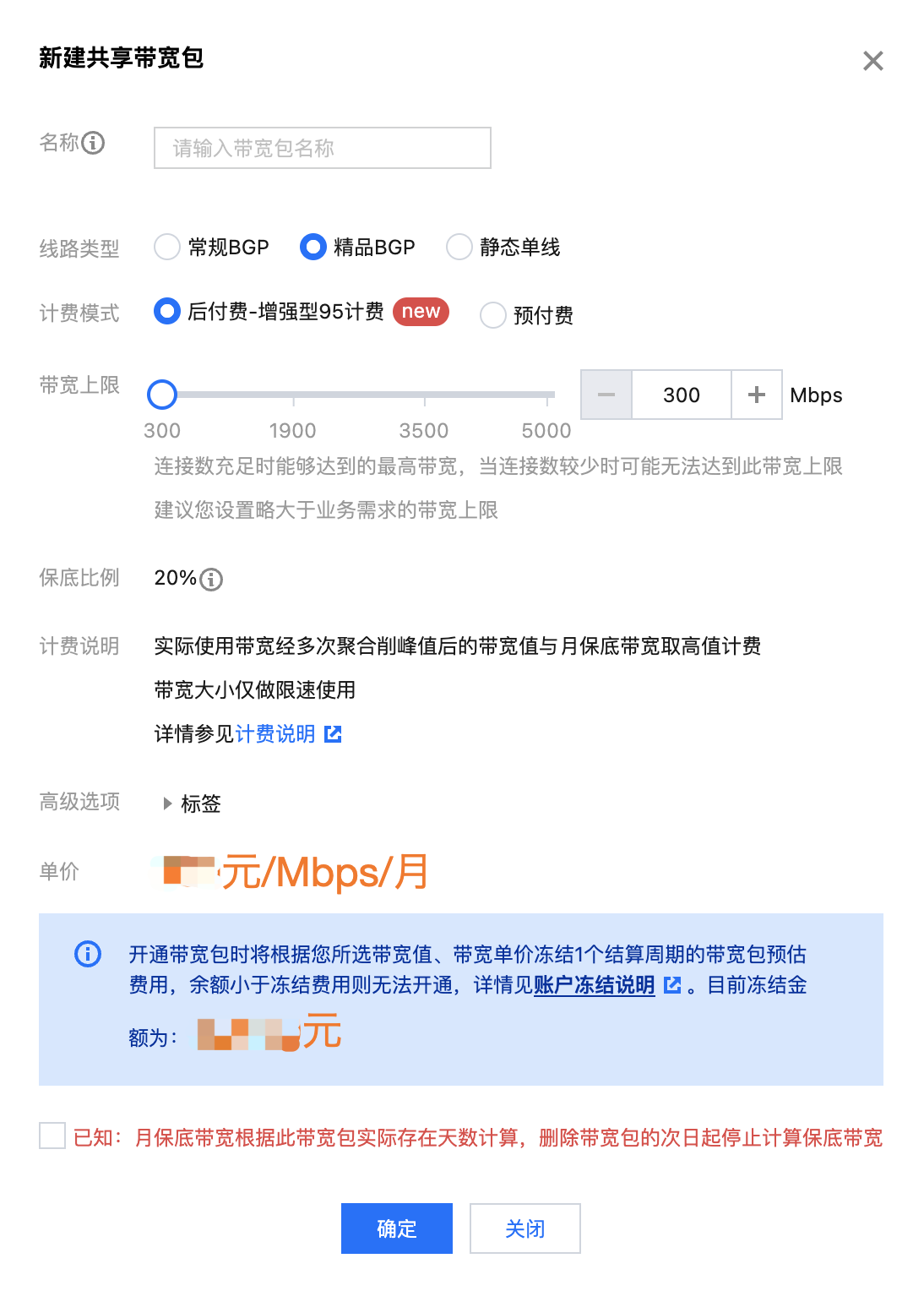The height and width of the screenshot is (1291, 924).
Task: Open the info icon beside 20% 保底比例
Action: pos(211,579)
